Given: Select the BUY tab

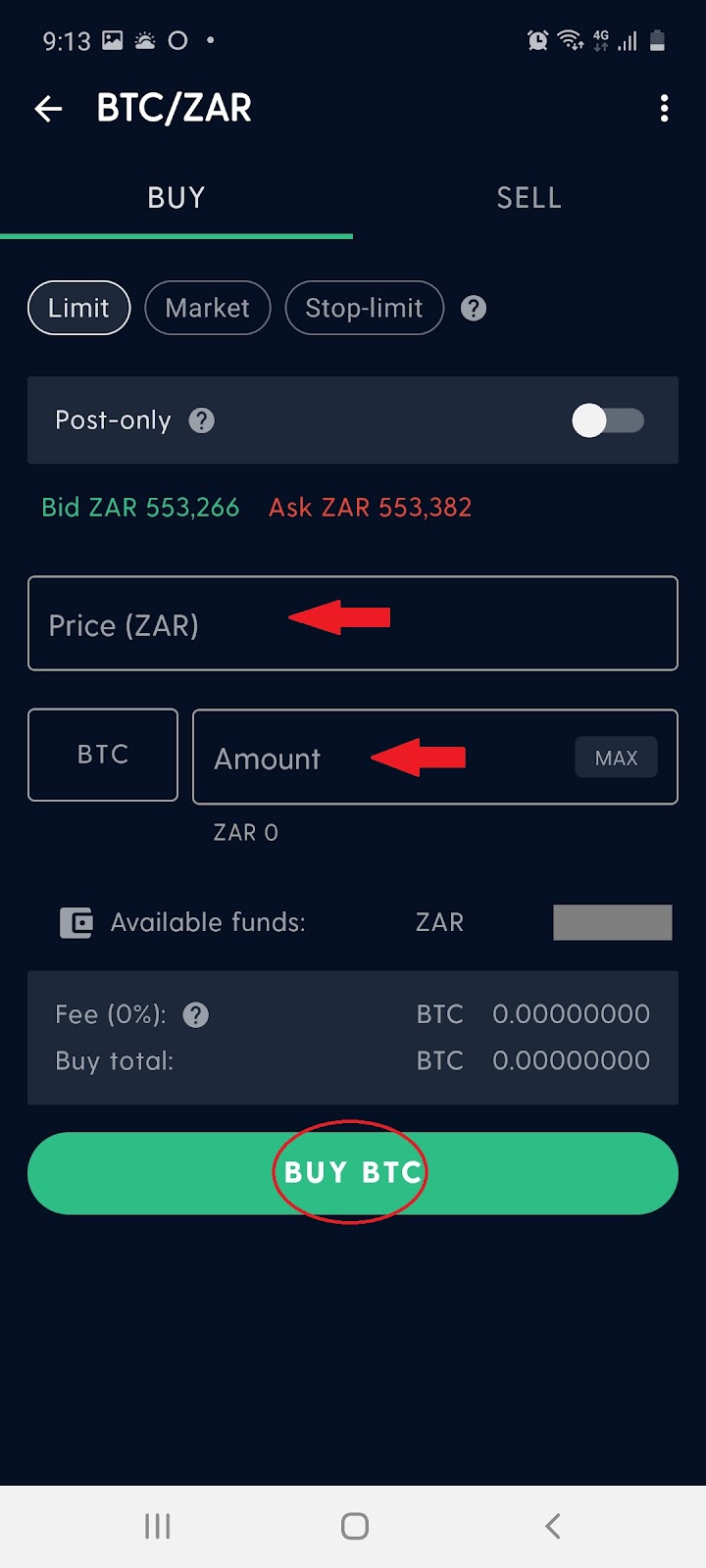Looking at the screenshot, I should [x=176, y=198].
